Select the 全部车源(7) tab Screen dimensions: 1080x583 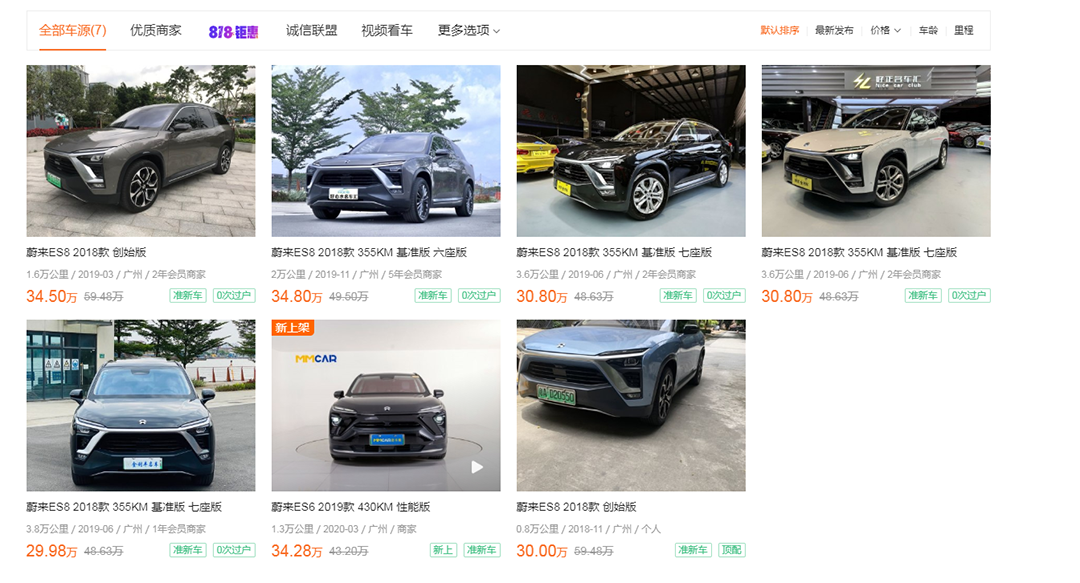72,30
